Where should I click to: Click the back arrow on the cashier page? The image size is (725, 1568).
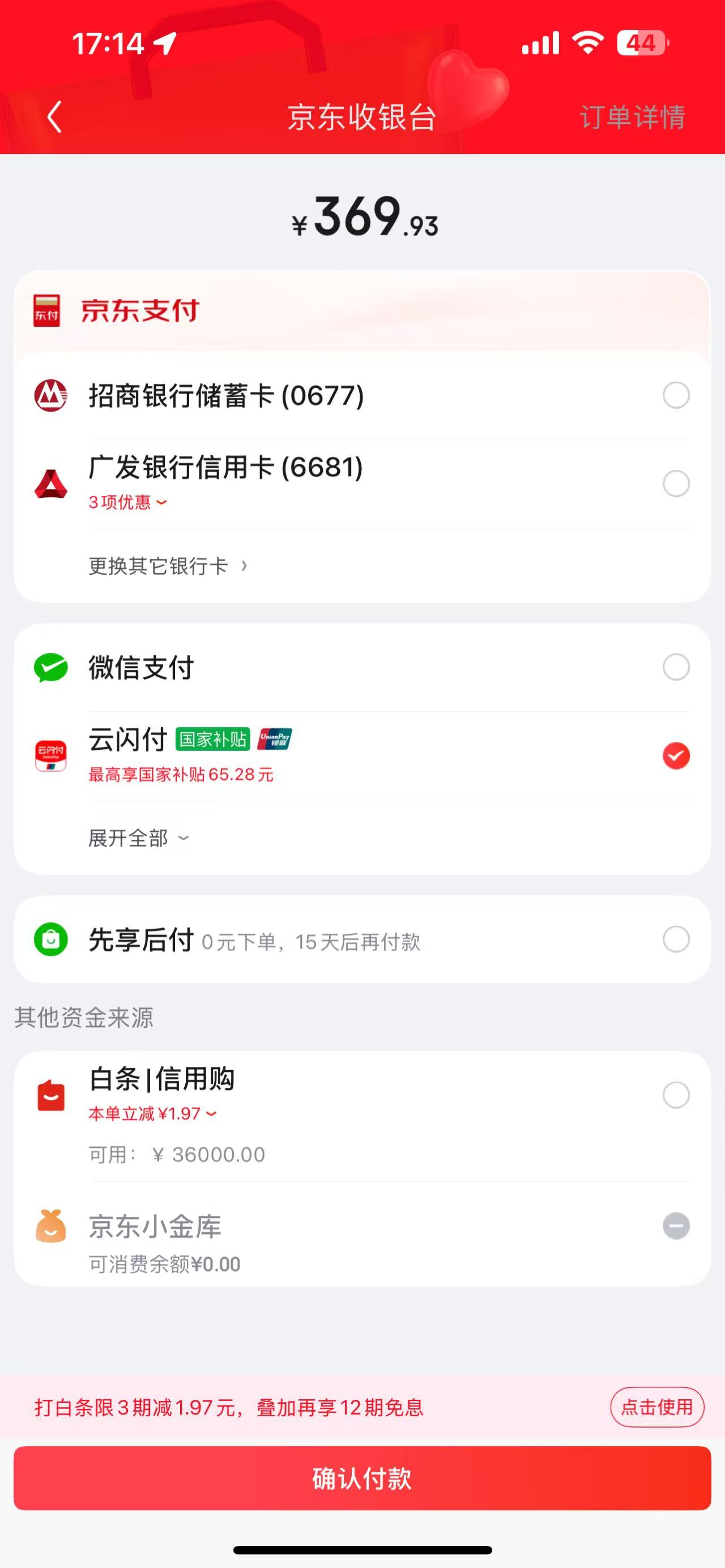click(x=54, y=117)
